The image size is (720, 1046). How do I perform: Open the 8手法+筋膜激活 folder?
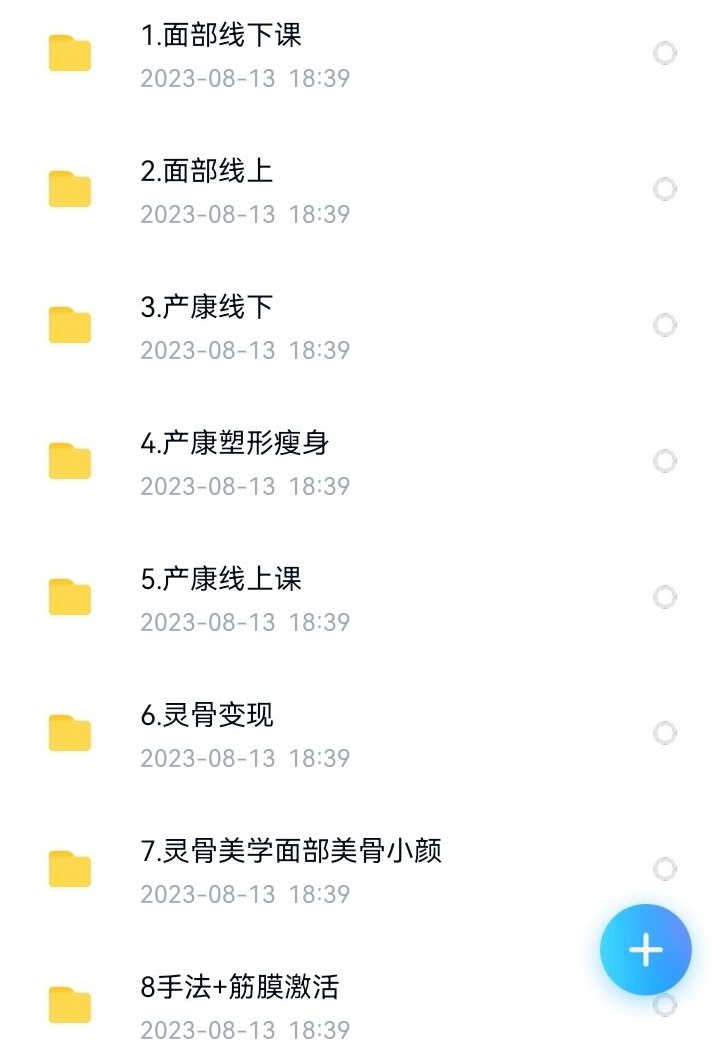tap(240, 989)
